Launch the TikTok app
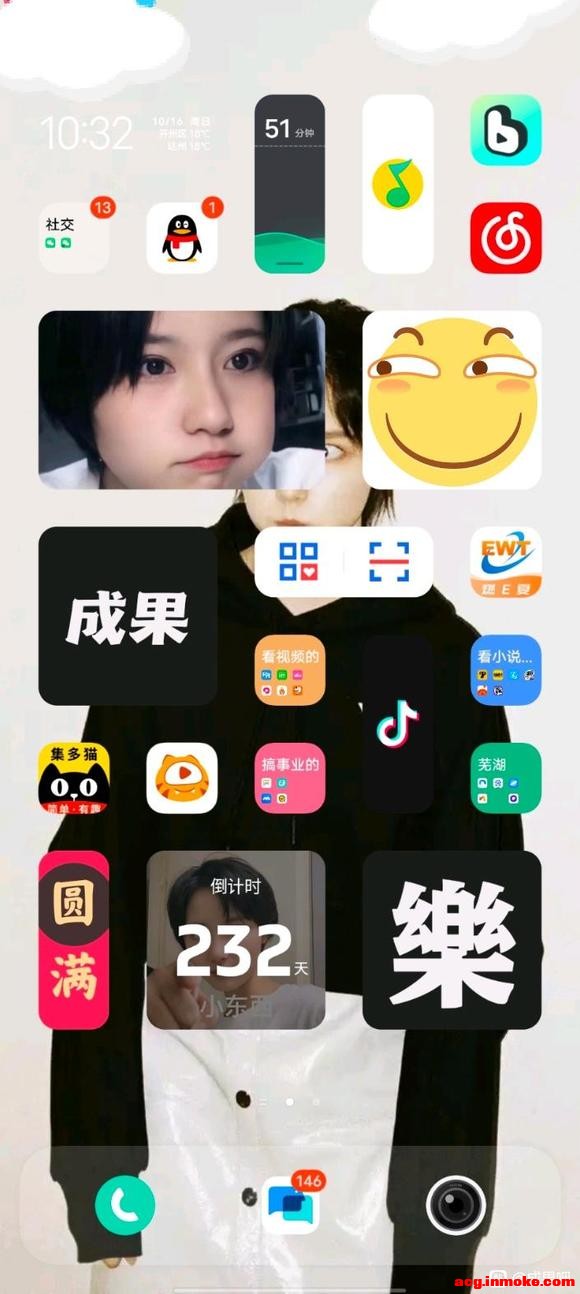 (398, 724)
